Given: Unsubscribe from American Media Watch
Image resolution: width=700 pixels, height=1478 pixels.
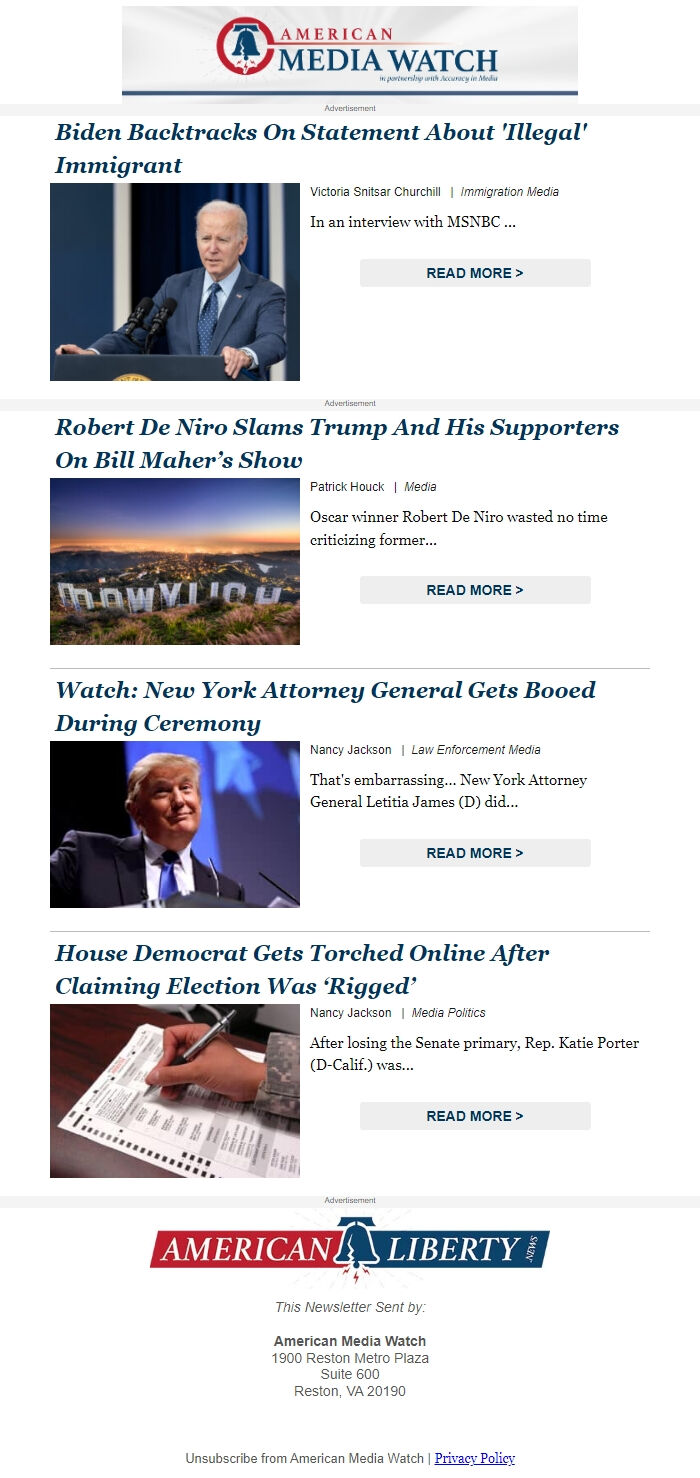Looking at the screenshot, I should (x=305, y=1458).
